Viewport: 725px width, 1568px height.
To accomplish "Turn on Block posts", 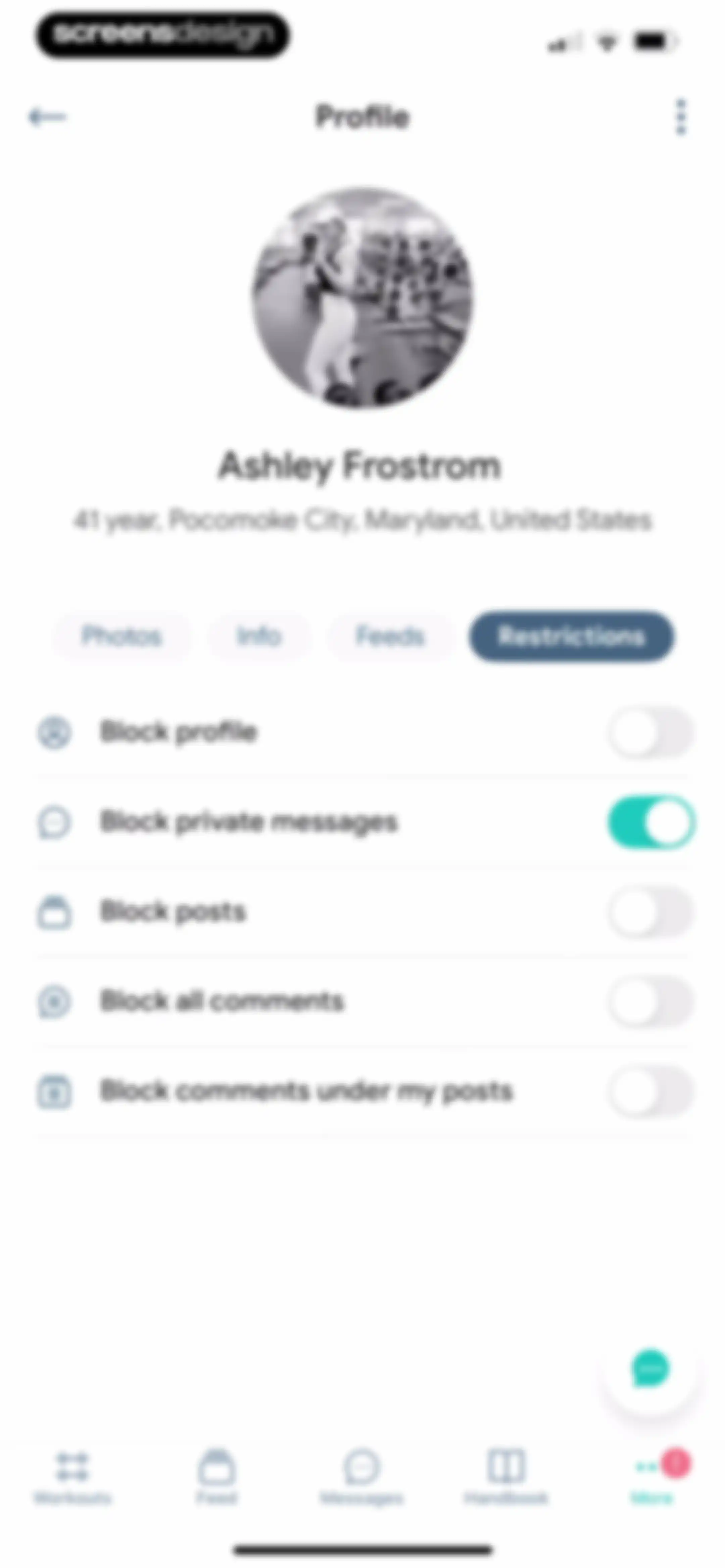I will point(651,913).
